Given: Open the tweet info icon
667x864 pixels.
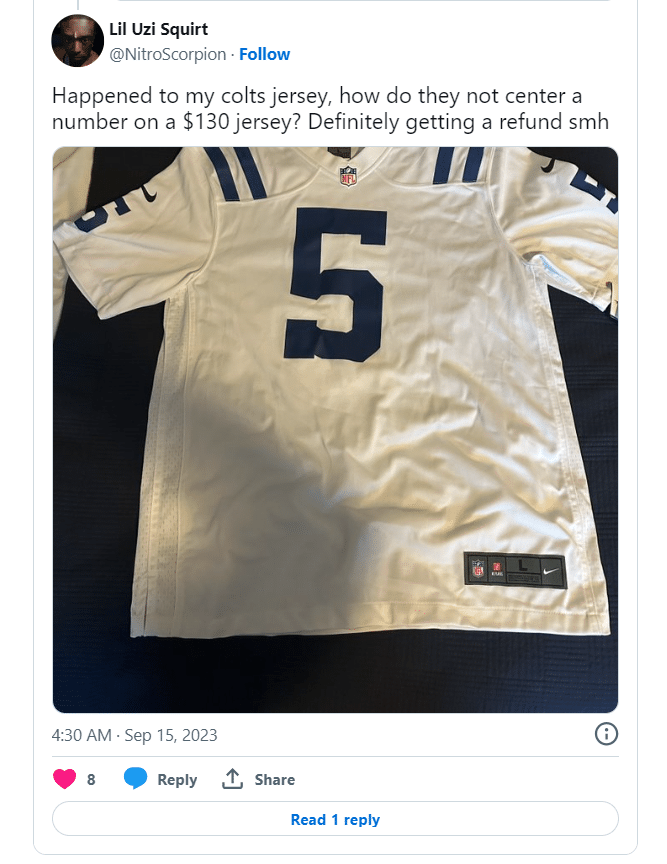Looking at the screenshot, I should click(606, 735).
